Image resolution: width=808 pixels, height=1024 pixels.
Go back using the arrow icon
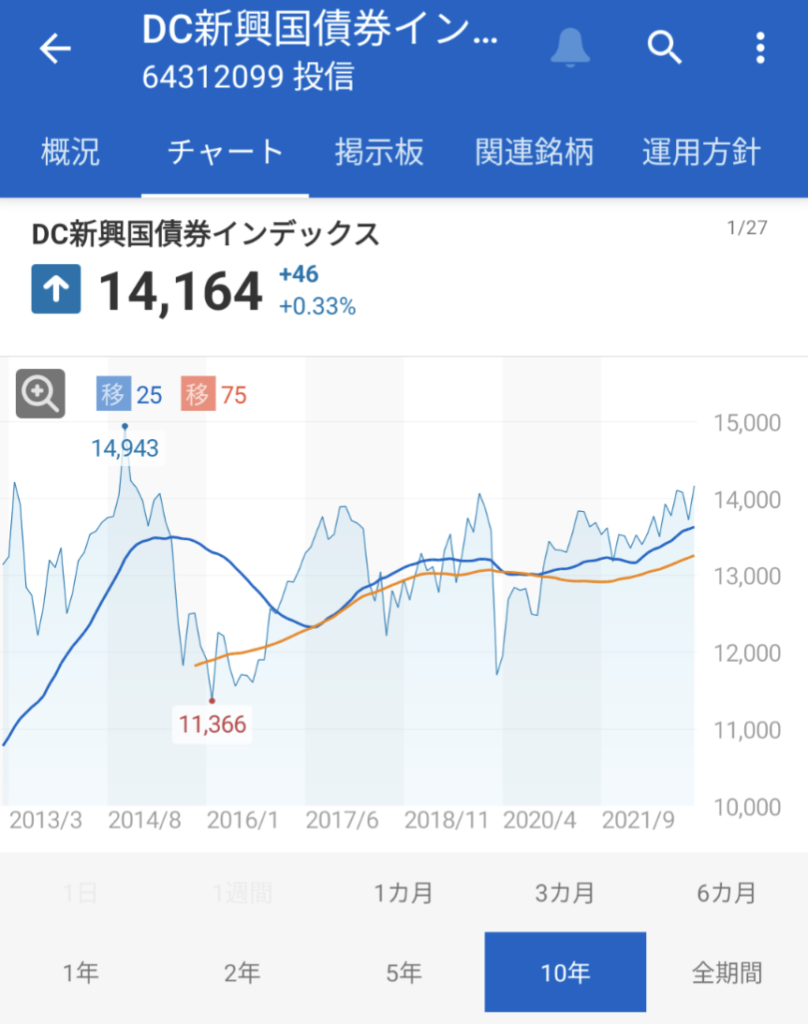pyautogui.click(x=56, y=49)
